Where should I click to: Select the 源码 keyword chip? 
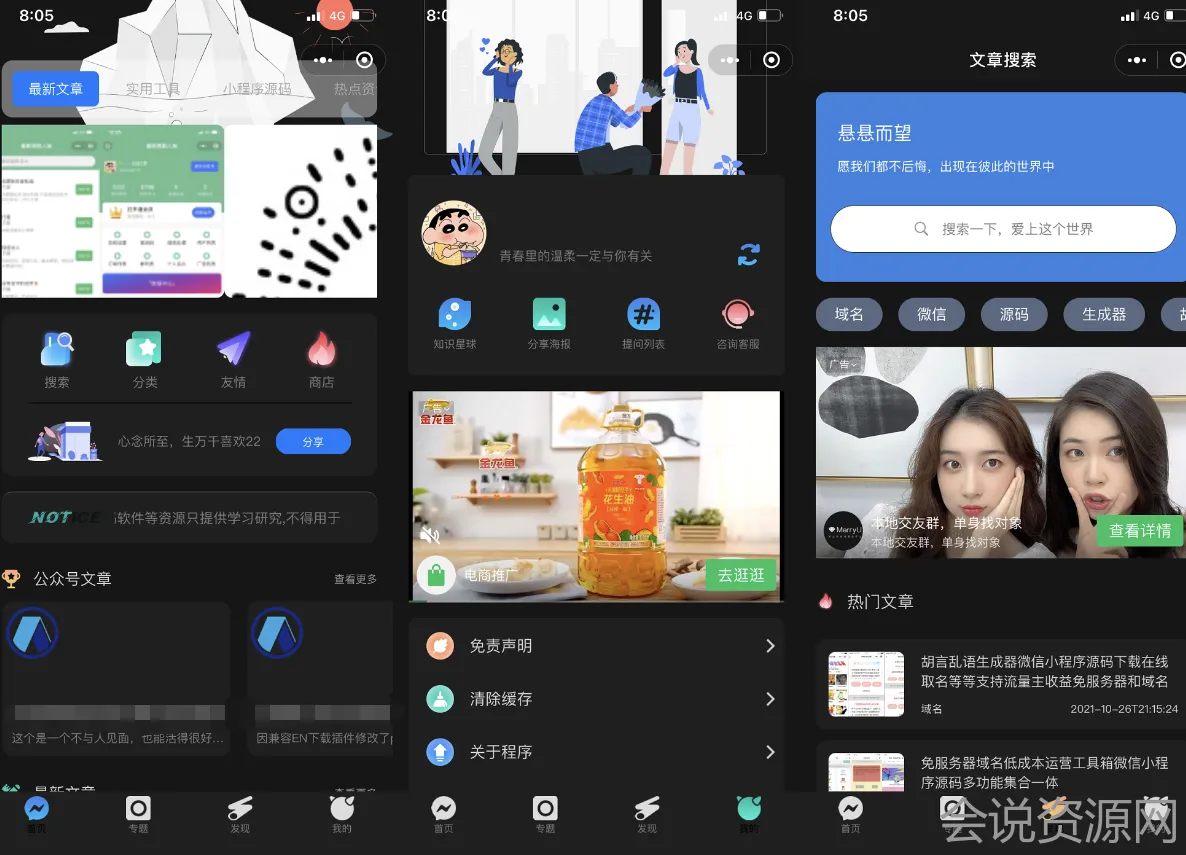point(1014,314)
